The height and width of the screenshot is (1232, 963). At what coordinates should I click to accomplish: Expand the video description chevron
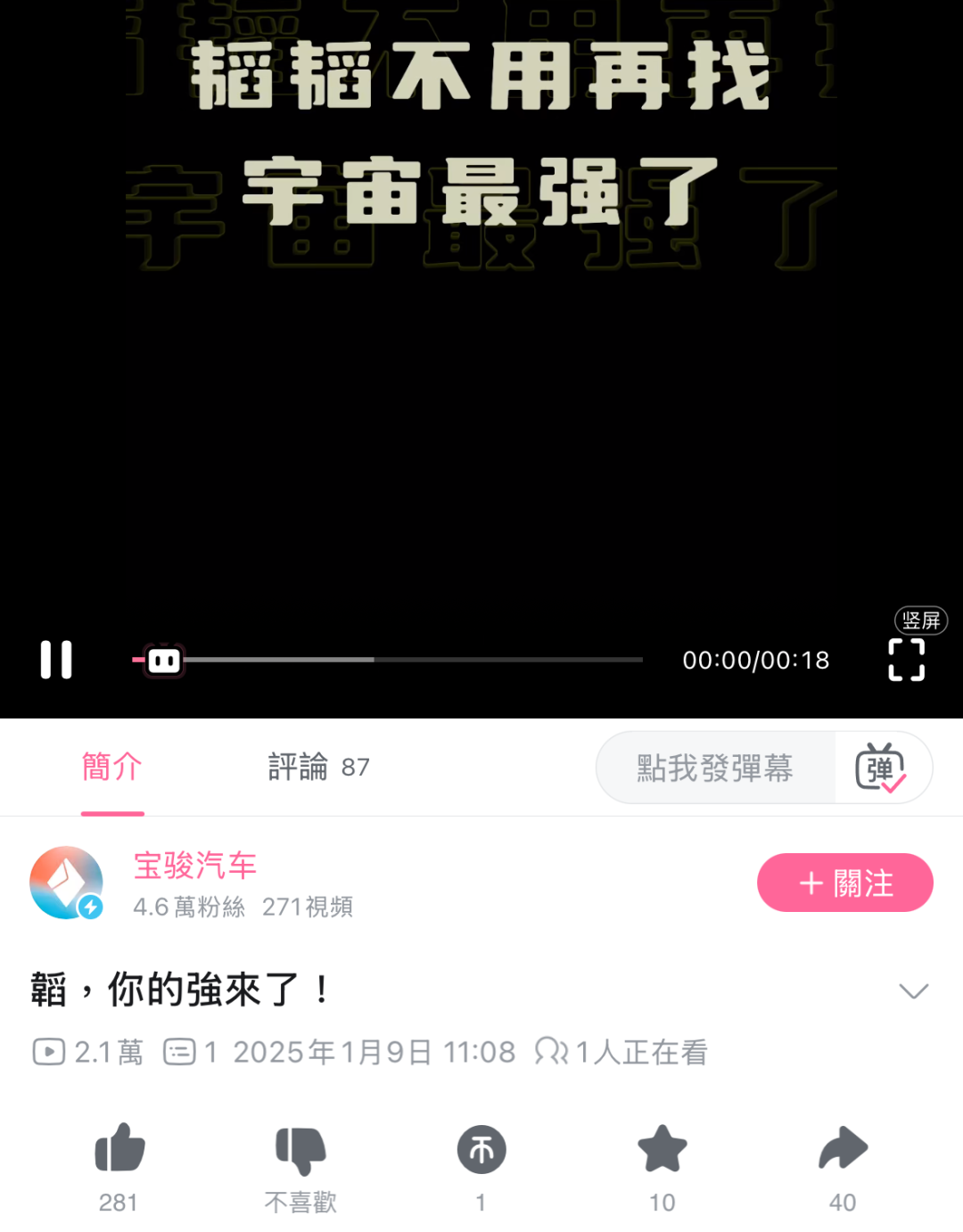913,990
